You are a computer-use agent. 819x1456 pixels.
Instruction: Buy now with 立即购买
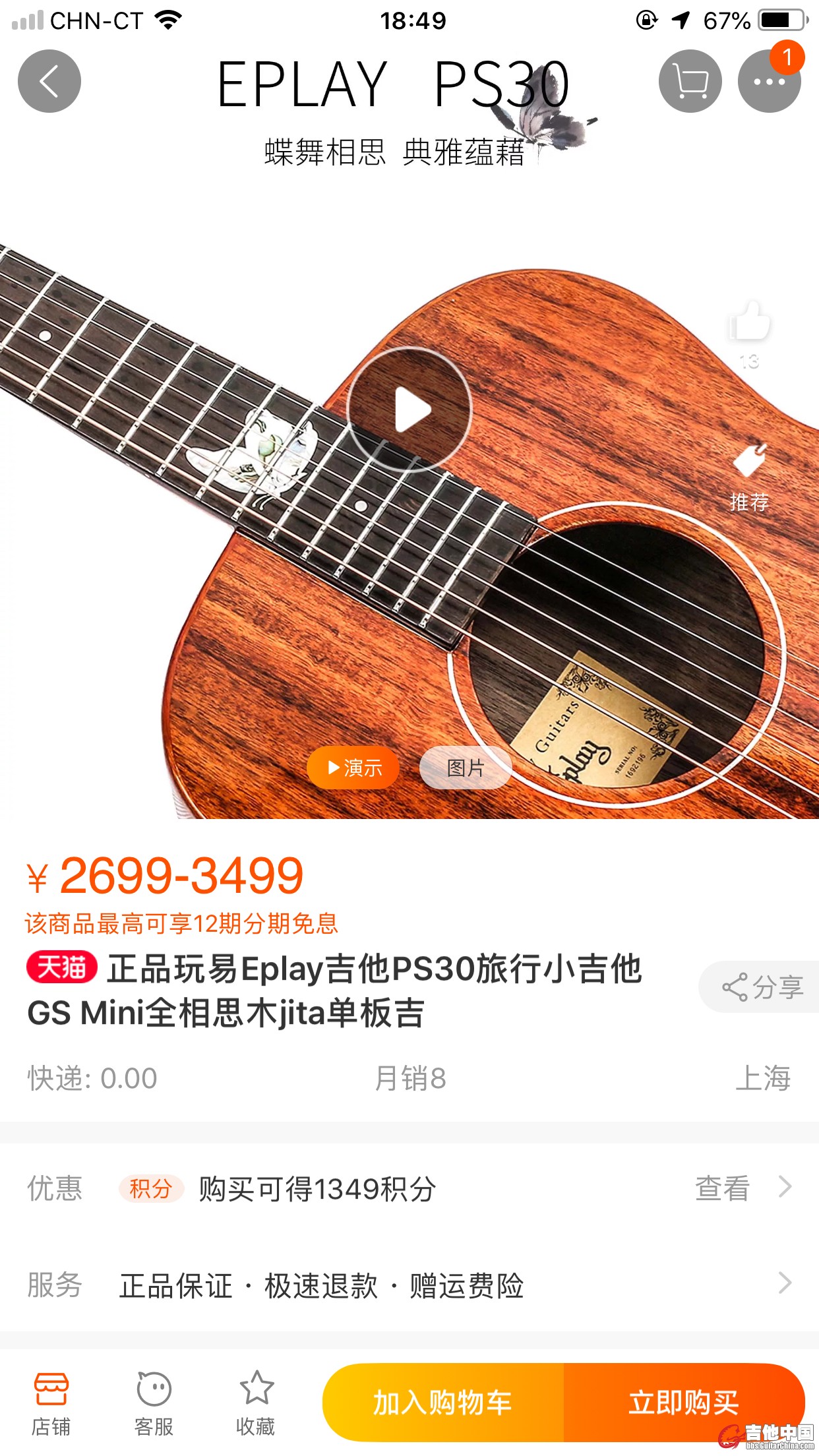[684, 1402]
